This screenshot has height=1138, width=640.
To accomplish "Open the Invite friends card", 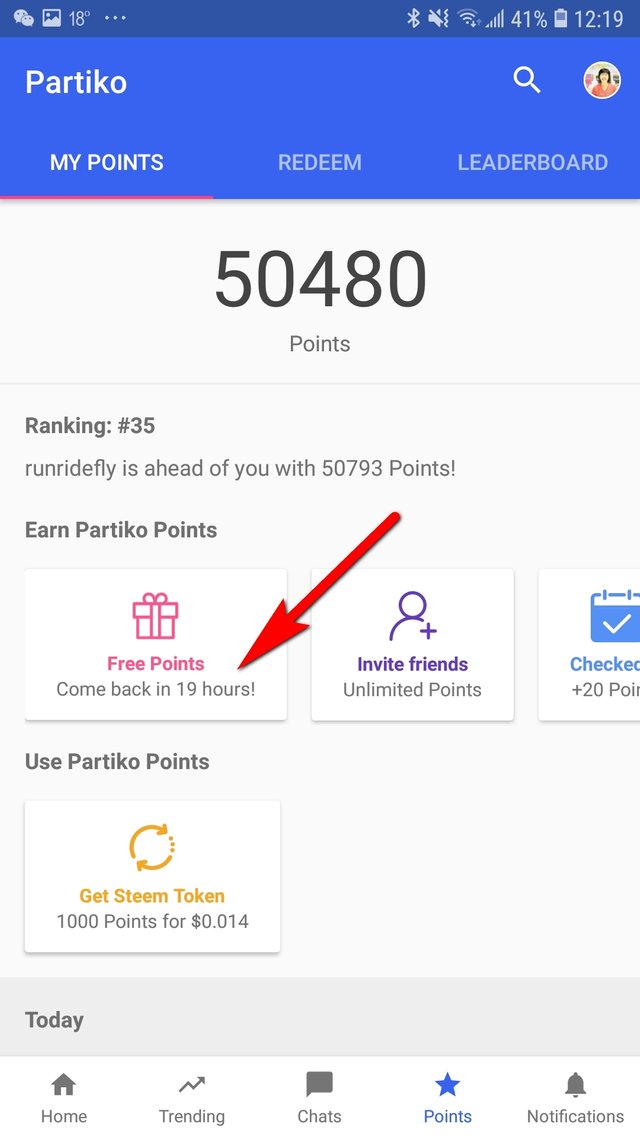I will 412,644.
